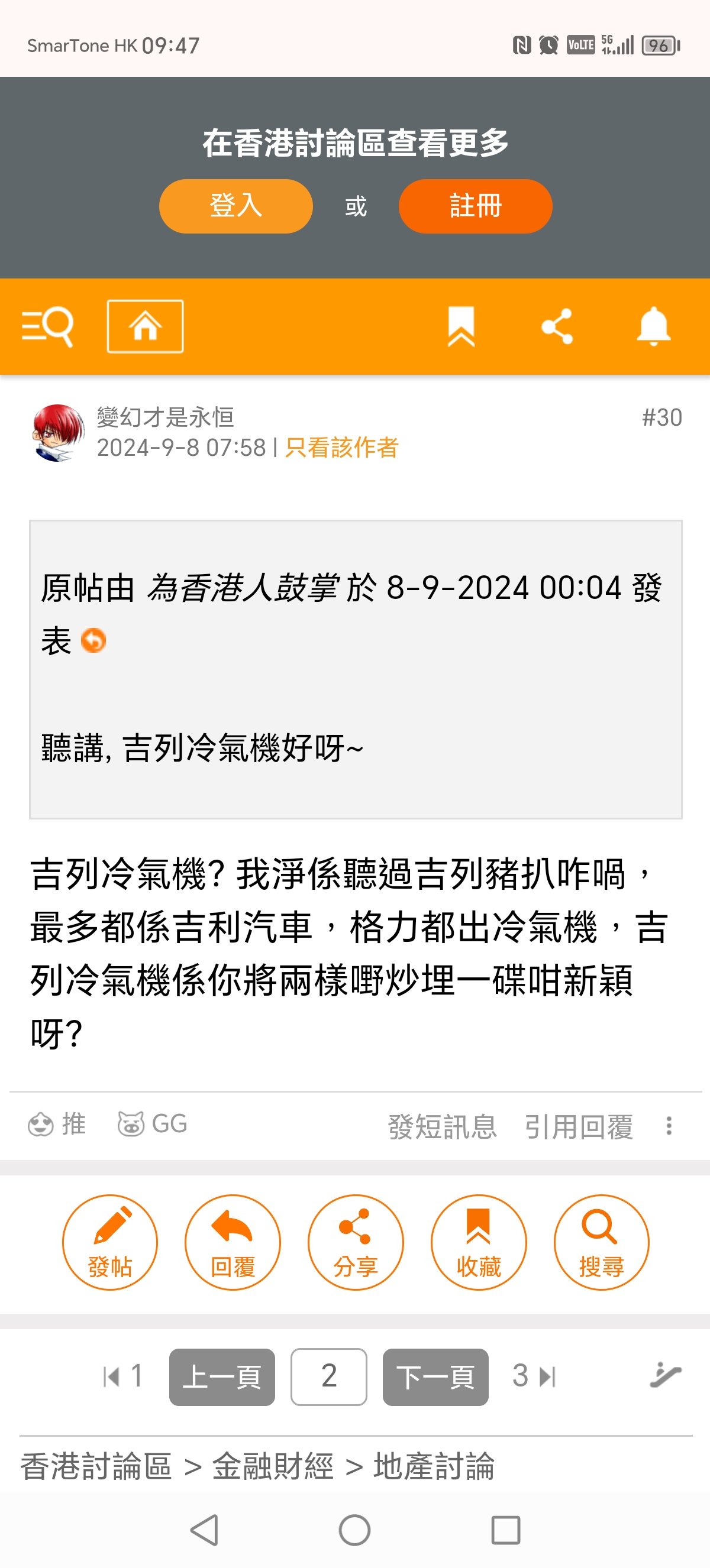The width and height of the screenshot is (710, 1568).
Task: Send a private message via 發短訊息
Action: [442, 1126]
